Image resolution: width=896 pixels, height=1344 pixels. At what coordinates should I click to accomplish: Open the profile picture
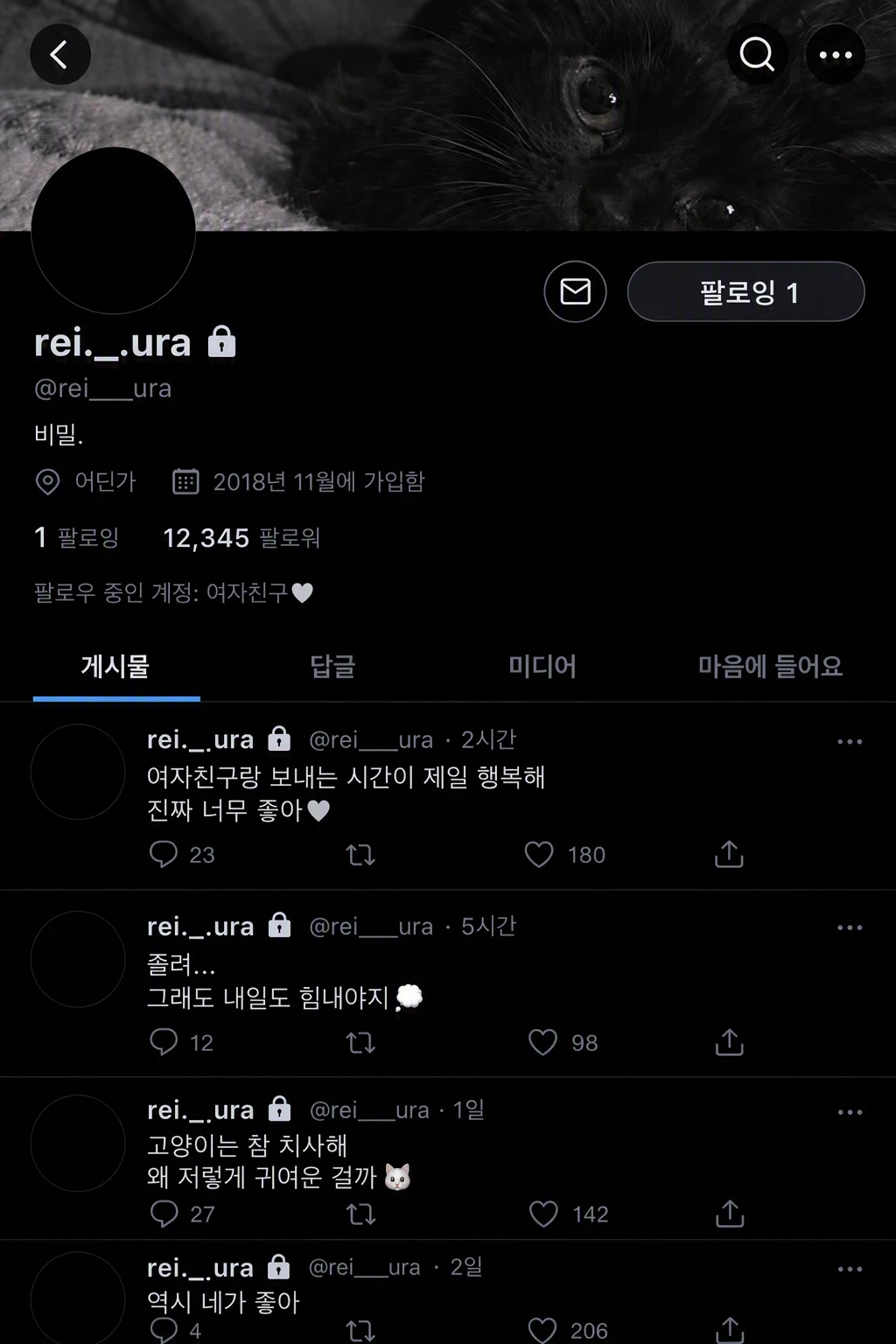click(x=113, y=231)
